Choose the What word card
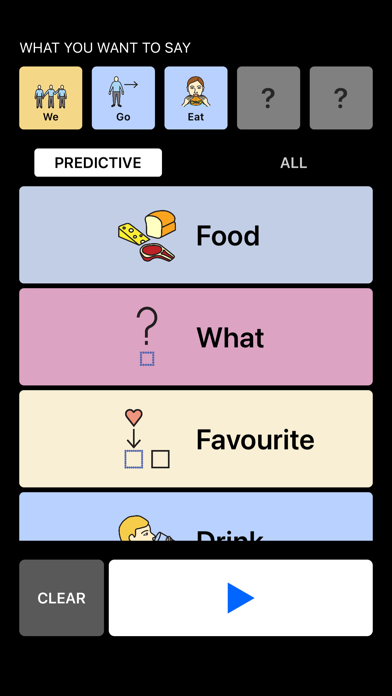The height and width of the screenshot is (696, 392). pyautogui.click(x=196, y=337)
